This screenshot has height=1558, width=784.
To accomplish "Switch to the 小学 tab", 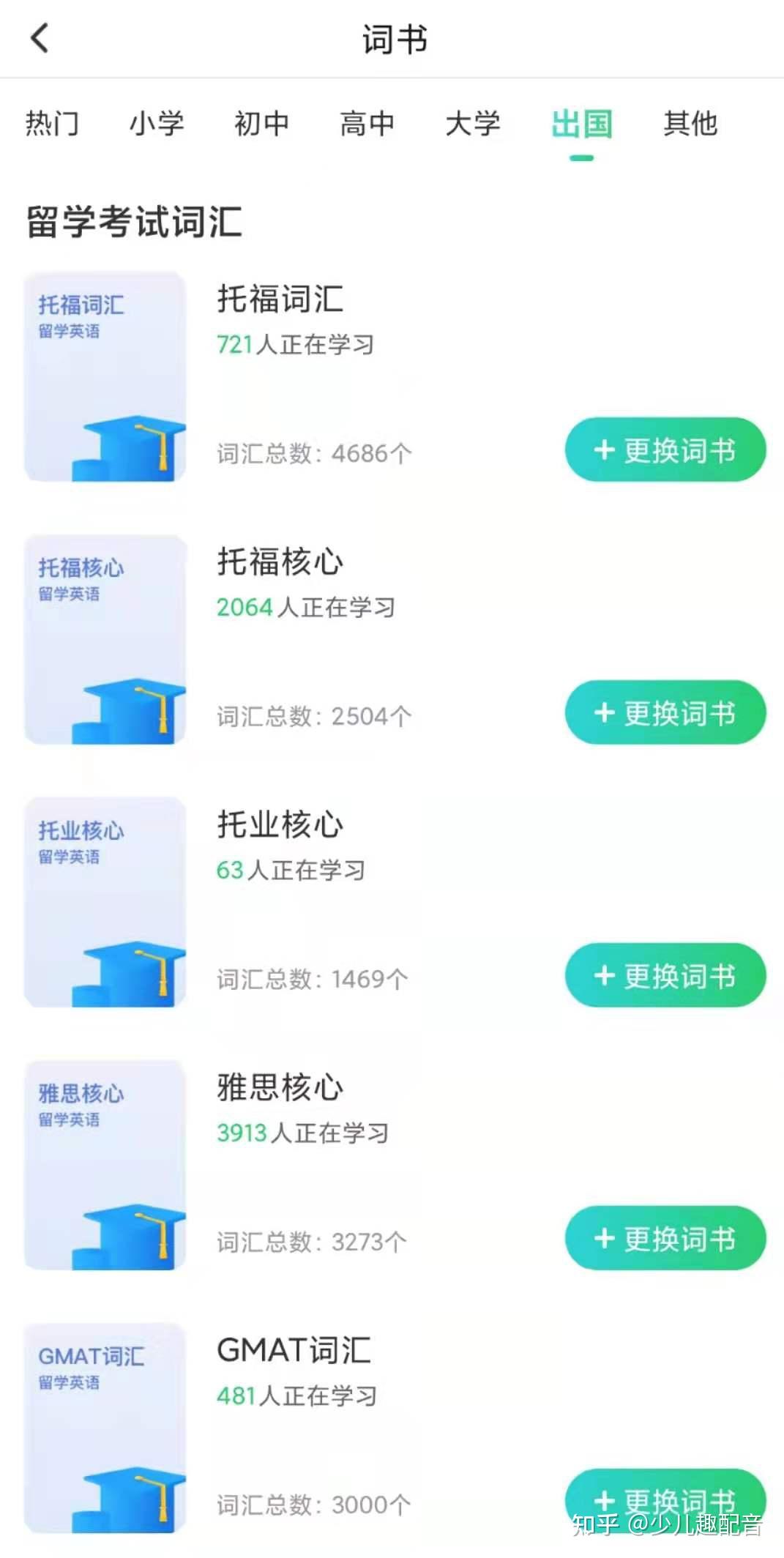I will [157, 123].
